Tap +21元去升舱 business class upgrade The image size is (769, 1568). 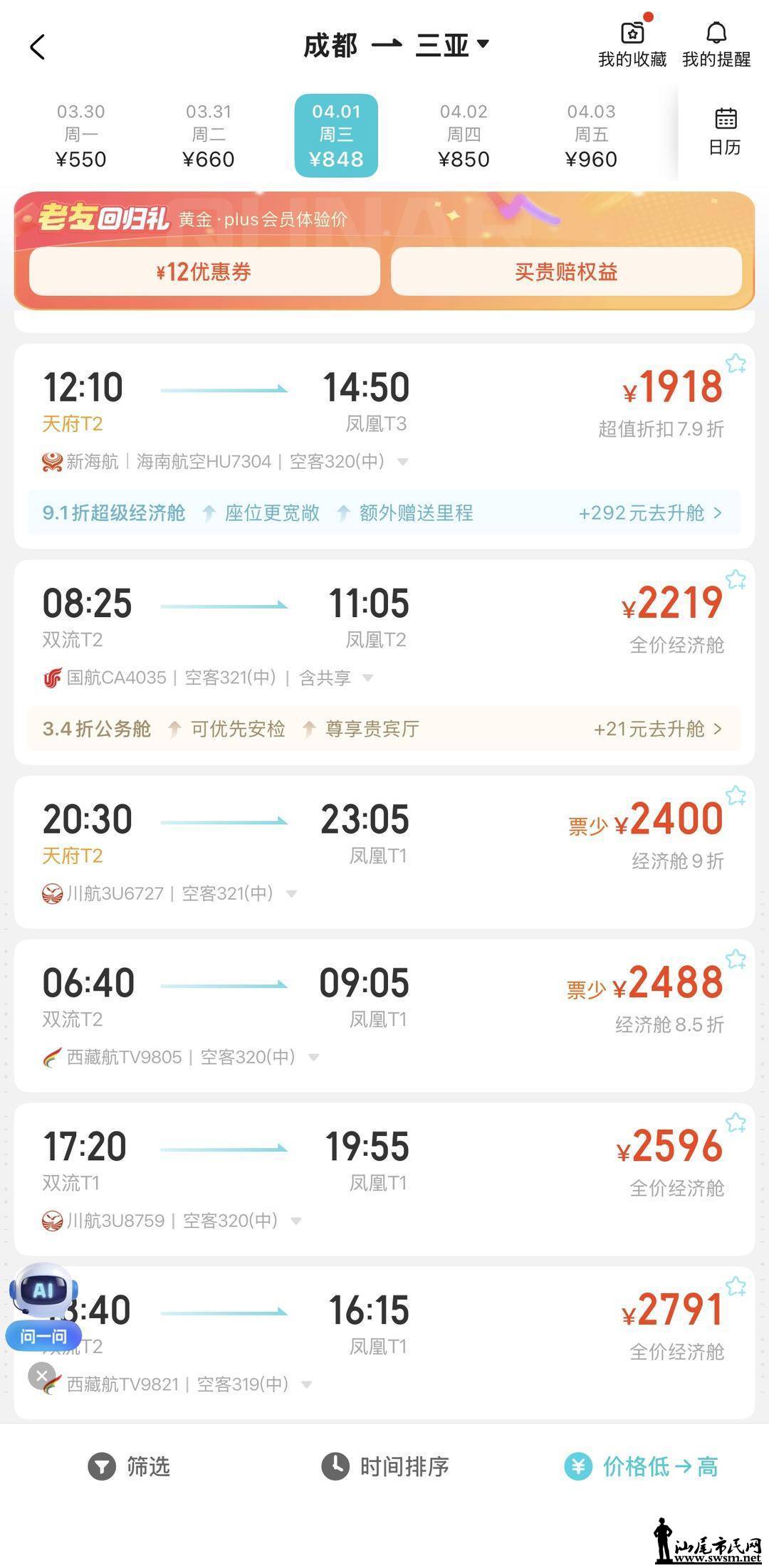[x=657, y=729]
